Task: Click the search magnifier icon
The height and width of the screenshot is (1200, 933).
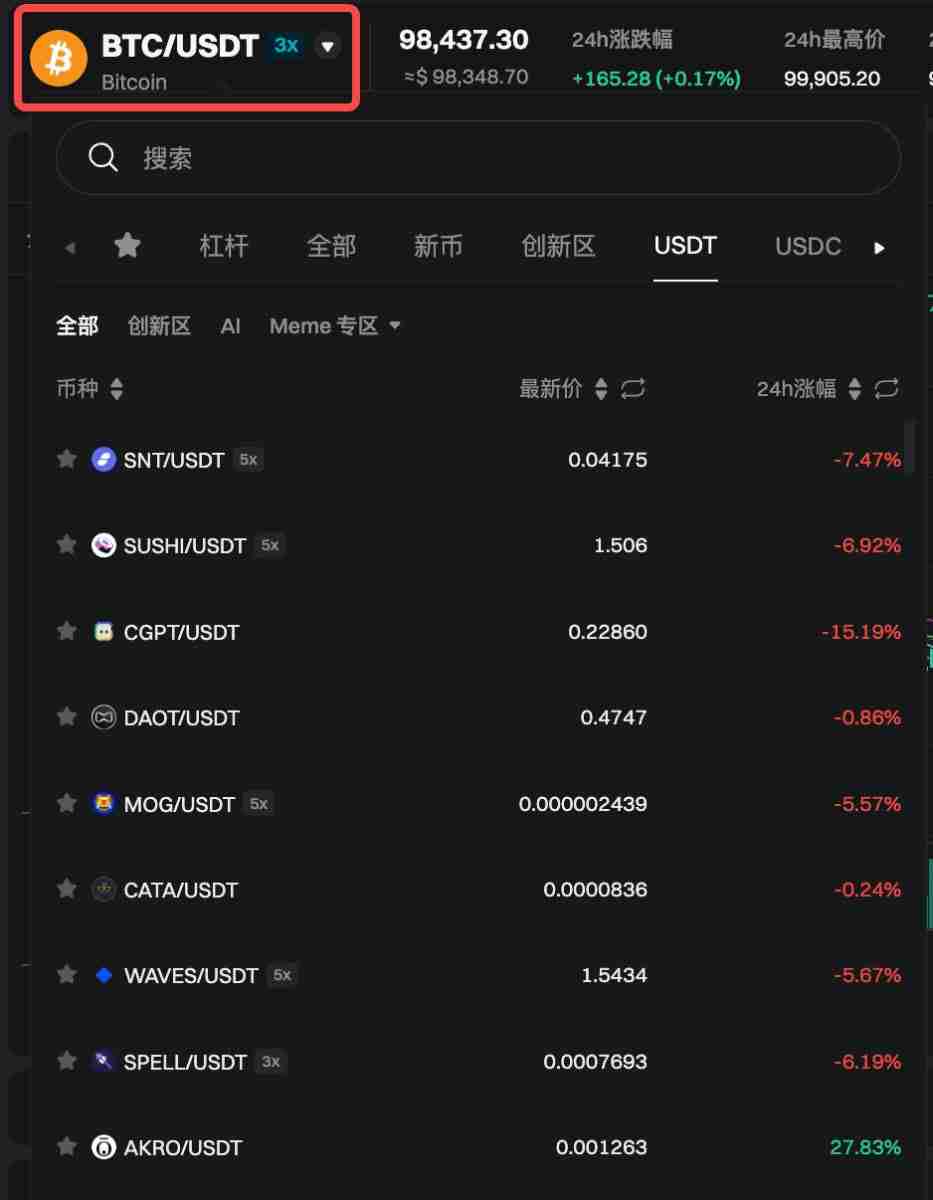Action: point(104,157)
